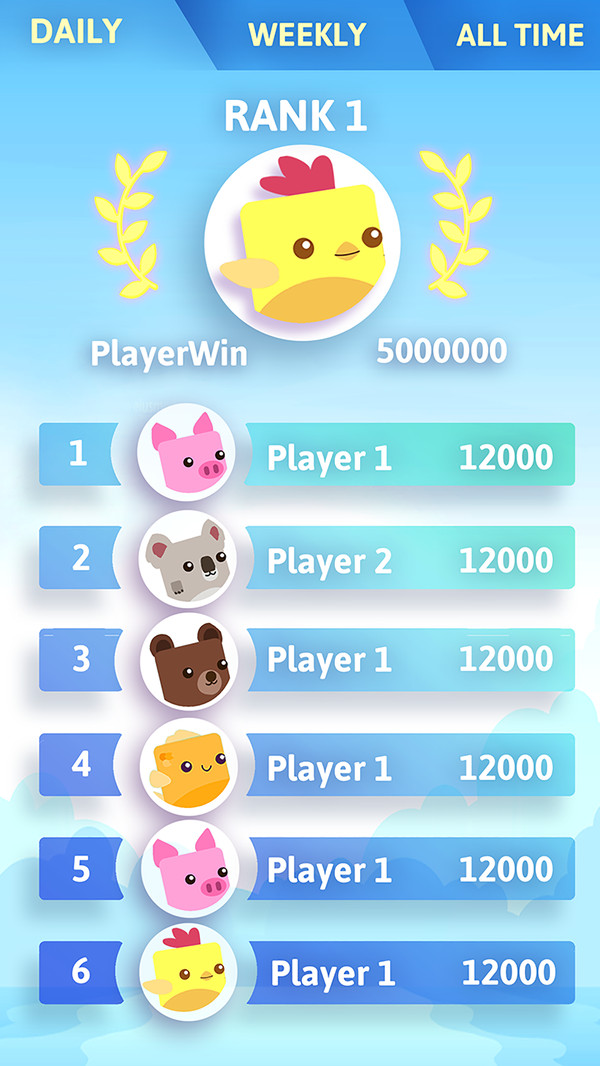600x1066 pixels.
Task: Switch to the Daily leaderboard tab
Action: (76, 31)
